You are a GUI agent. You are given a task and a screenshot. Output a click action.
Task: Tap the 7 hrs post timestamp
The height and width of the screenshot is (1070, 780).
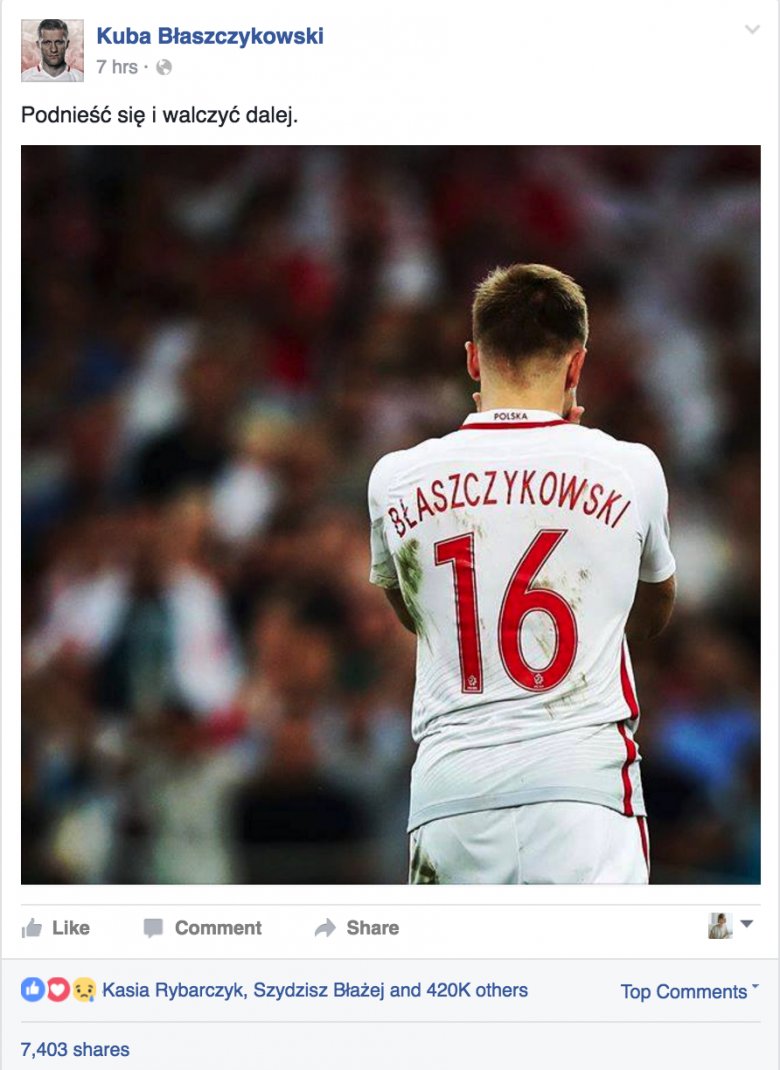pyautogui.click(x=117, y=67)
